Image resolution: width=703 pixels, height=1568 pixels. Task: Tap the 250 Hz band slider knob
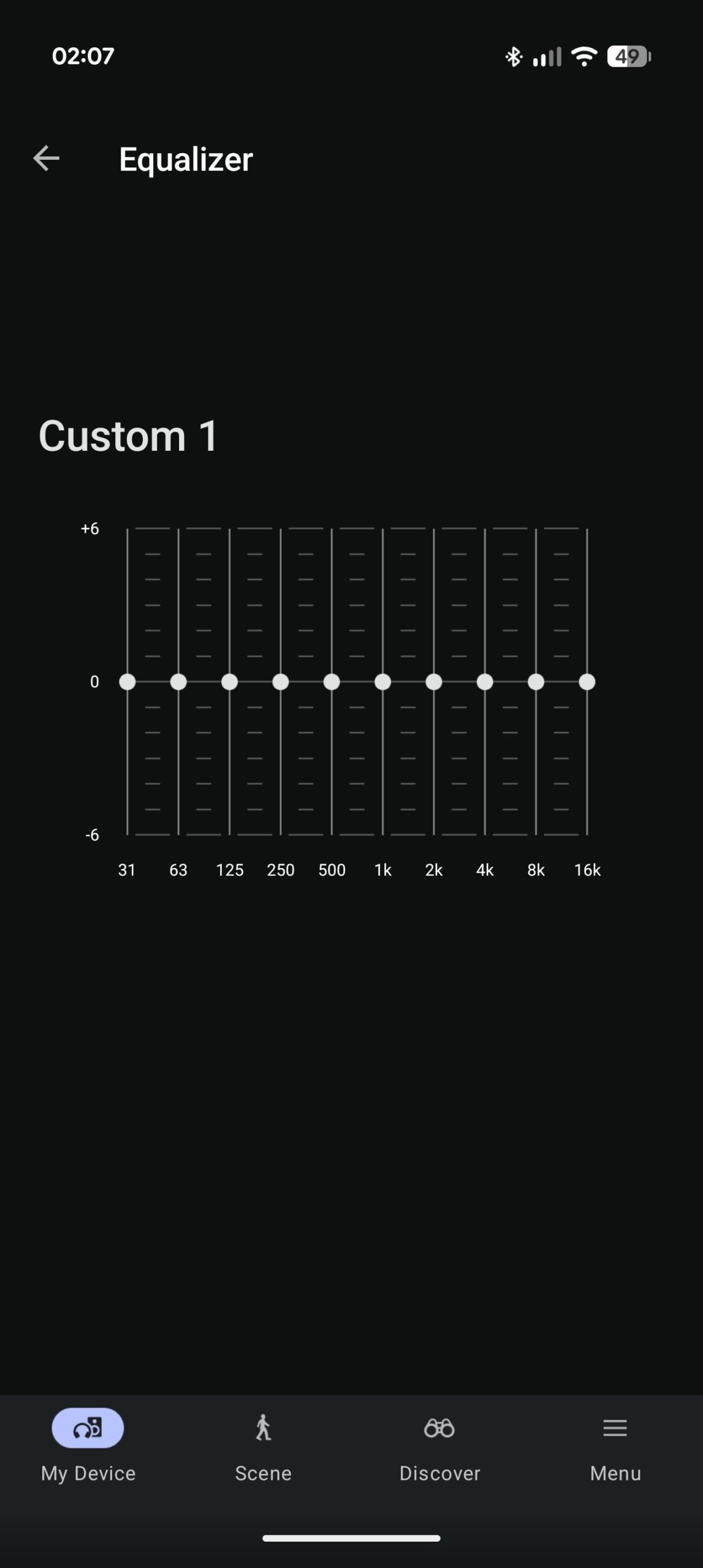[x=281, y=682]
